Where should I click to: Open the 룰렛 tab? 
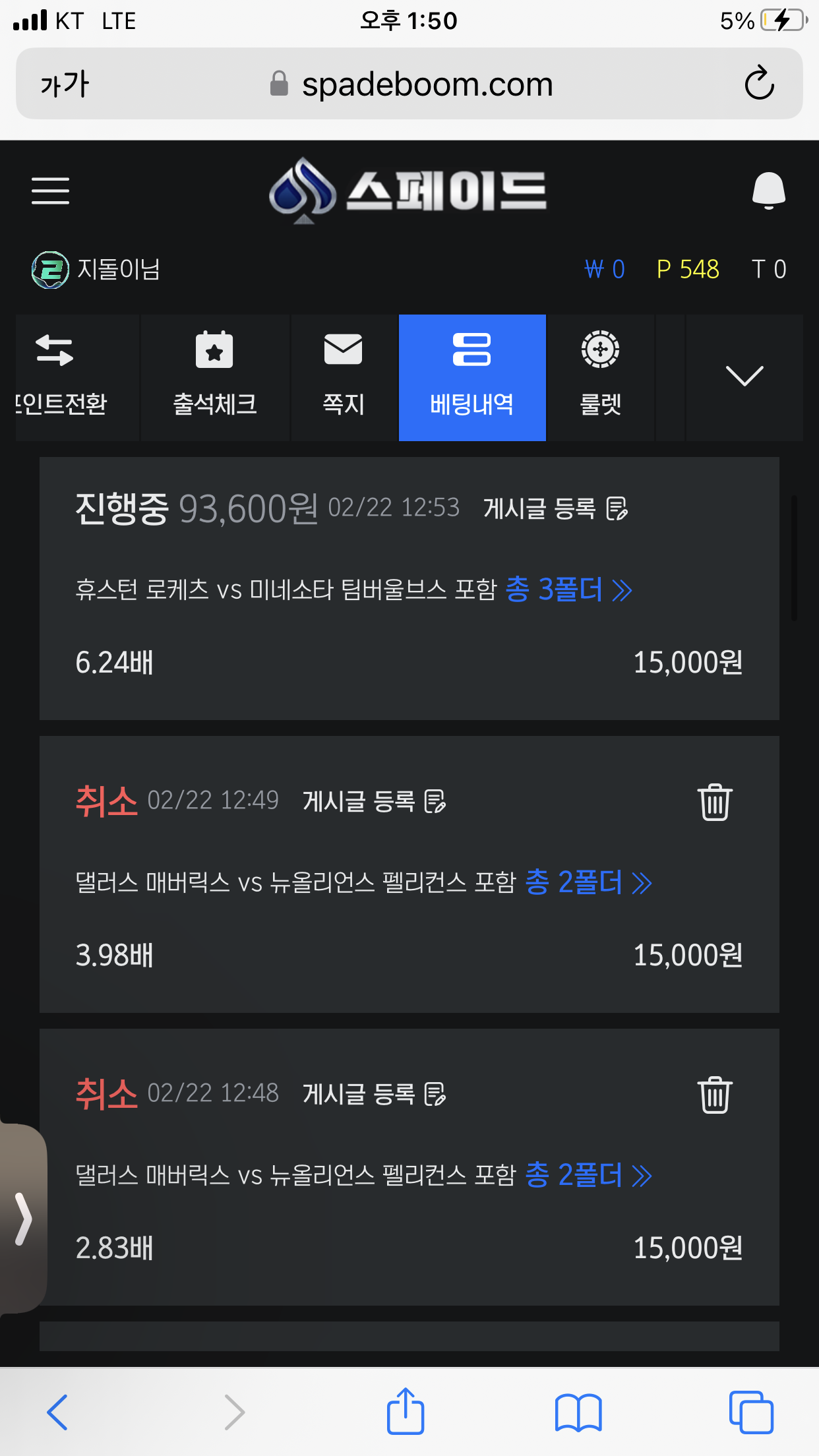[x=600, y=377]
